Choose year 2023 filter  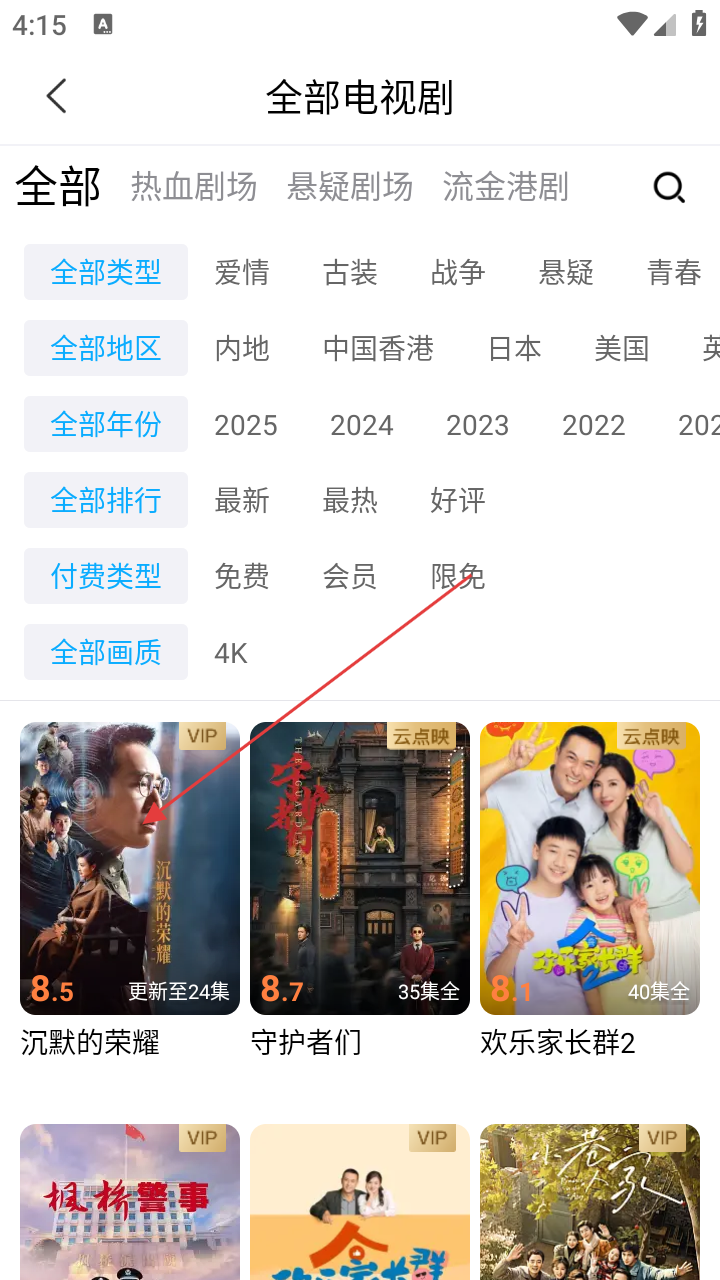pyautogui.click(x=478, y=425)
